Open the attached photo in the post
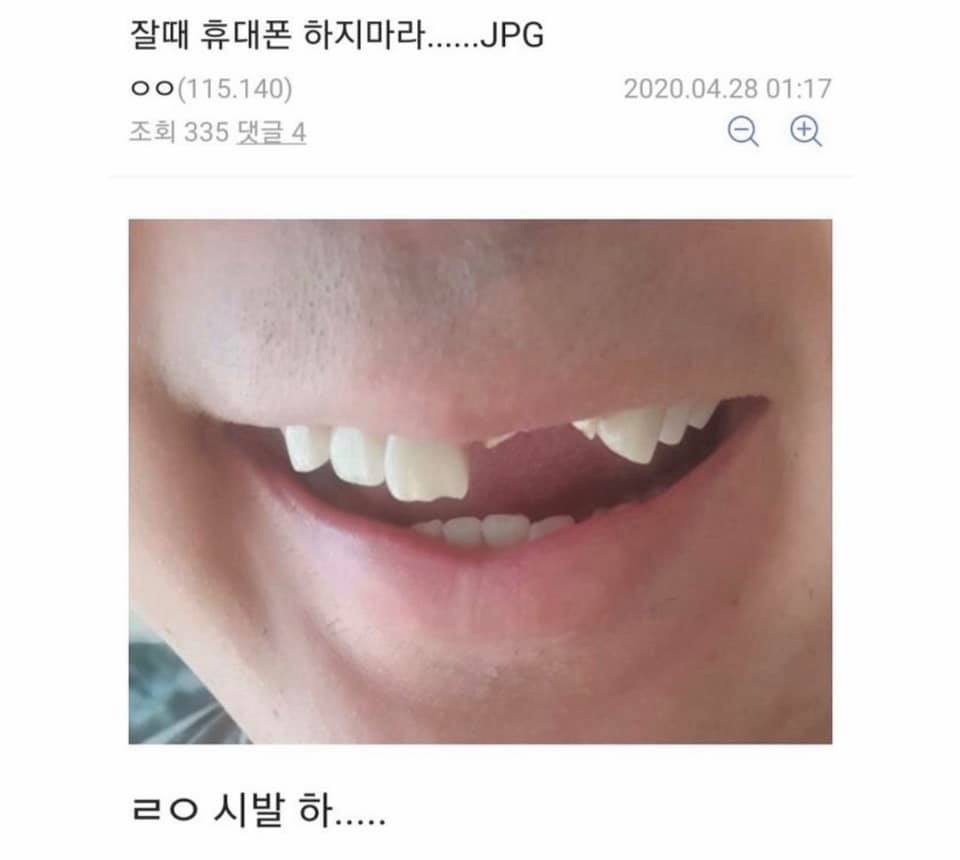 [x=480, y=481]
